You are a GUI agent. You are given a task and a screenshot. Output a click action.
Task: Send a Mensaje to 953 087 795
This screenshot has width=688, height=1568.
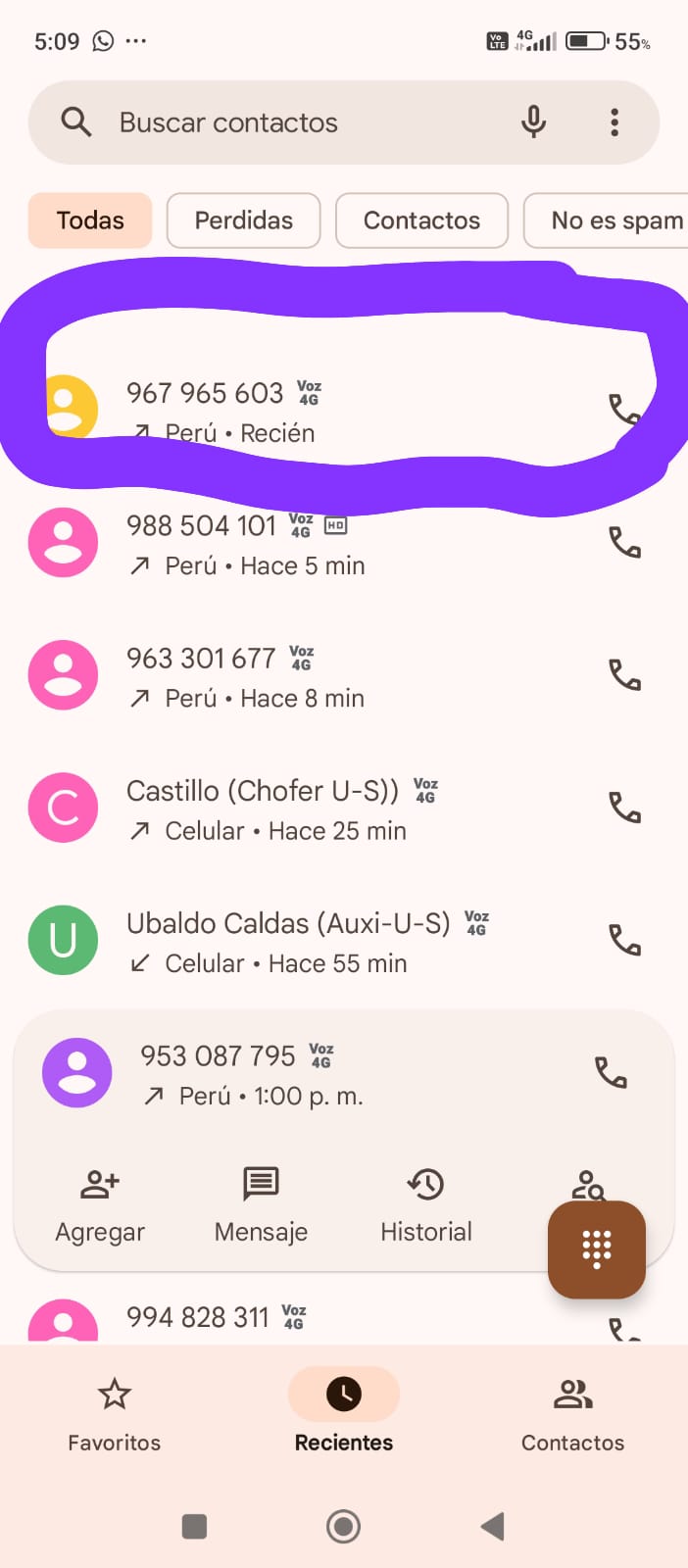pyautogui.click(x=261, y=1205)
